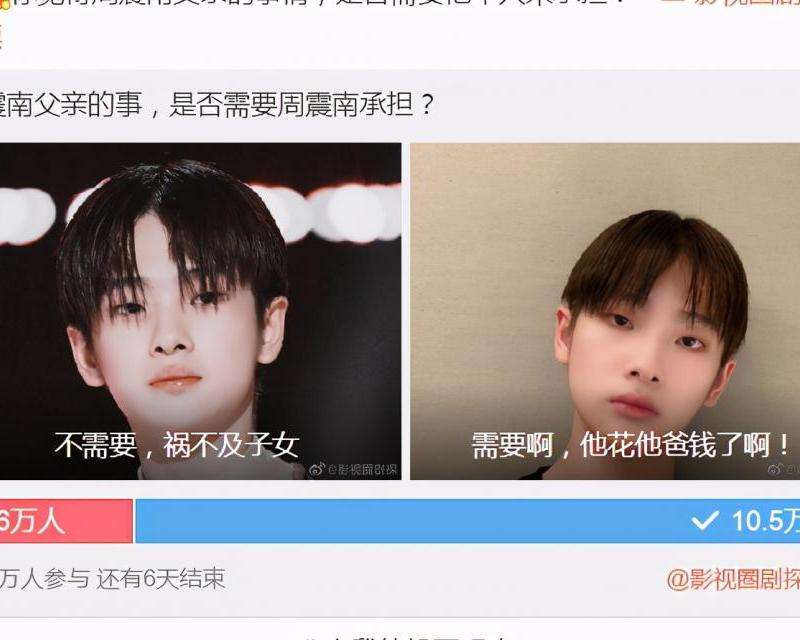Select poll option 需要啊，他花他爸钱了啊
Viewport: 800px width, 640px height.
[605, 312]
